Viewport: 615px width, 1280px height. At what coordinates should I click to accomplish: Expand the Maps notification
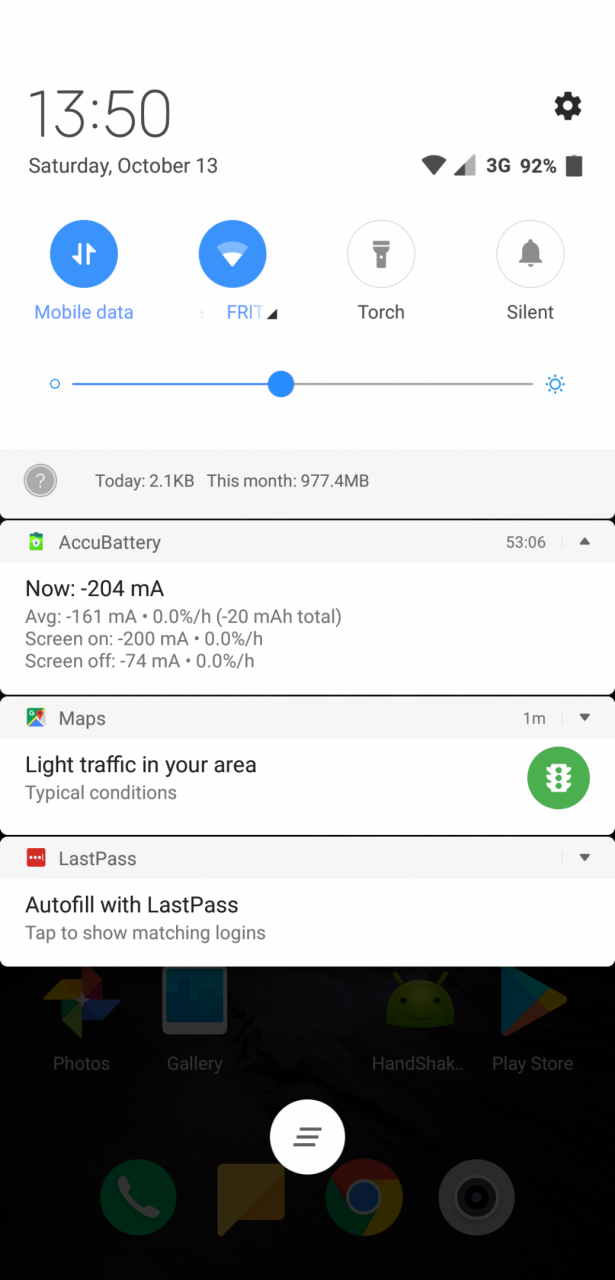[585, 718]
